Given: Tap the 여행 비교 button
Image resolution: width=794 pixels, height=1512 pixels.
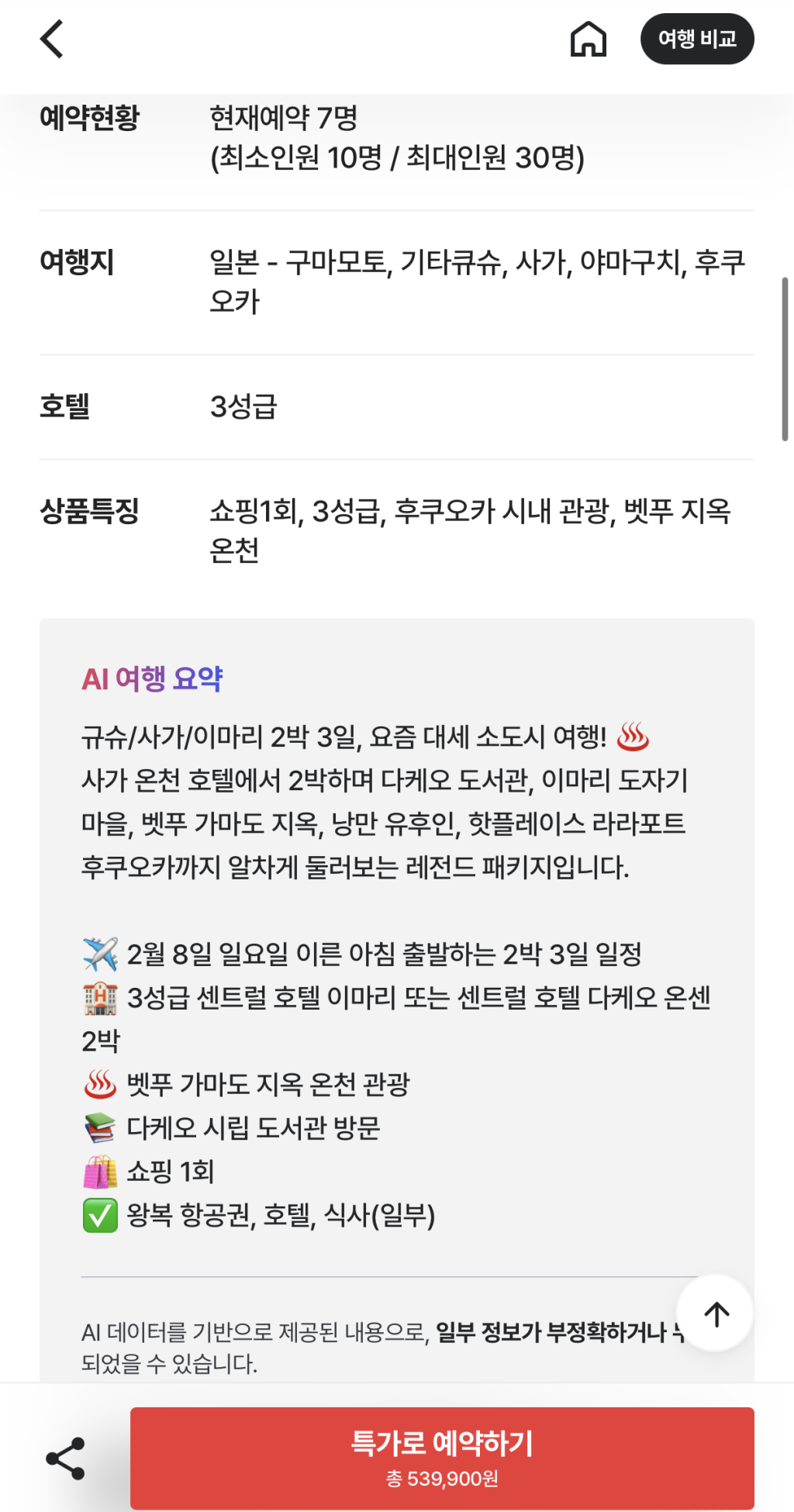Looking at the screenshot, I should (696, 40).
